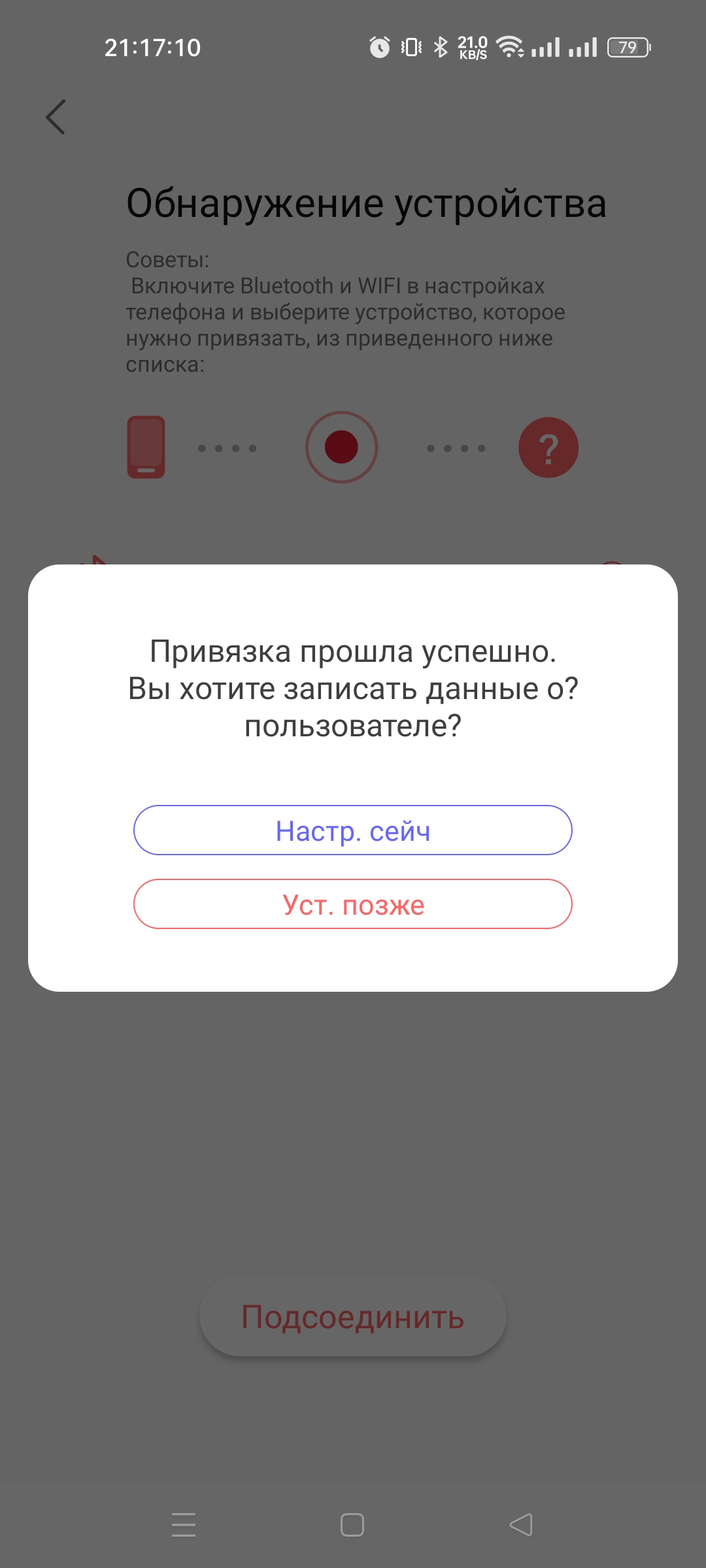This screenshot has width=706, height=1568.
Task: Open the recent apps menu
Action: [184, 1525]
